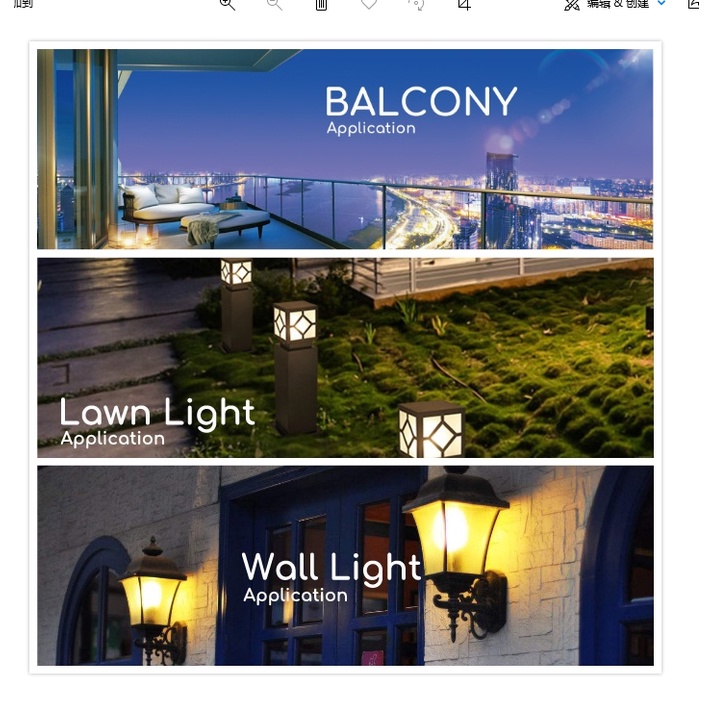The height and width of the screenshot is (712, 712).
Task: Share this photo
Action: point(694,4)
